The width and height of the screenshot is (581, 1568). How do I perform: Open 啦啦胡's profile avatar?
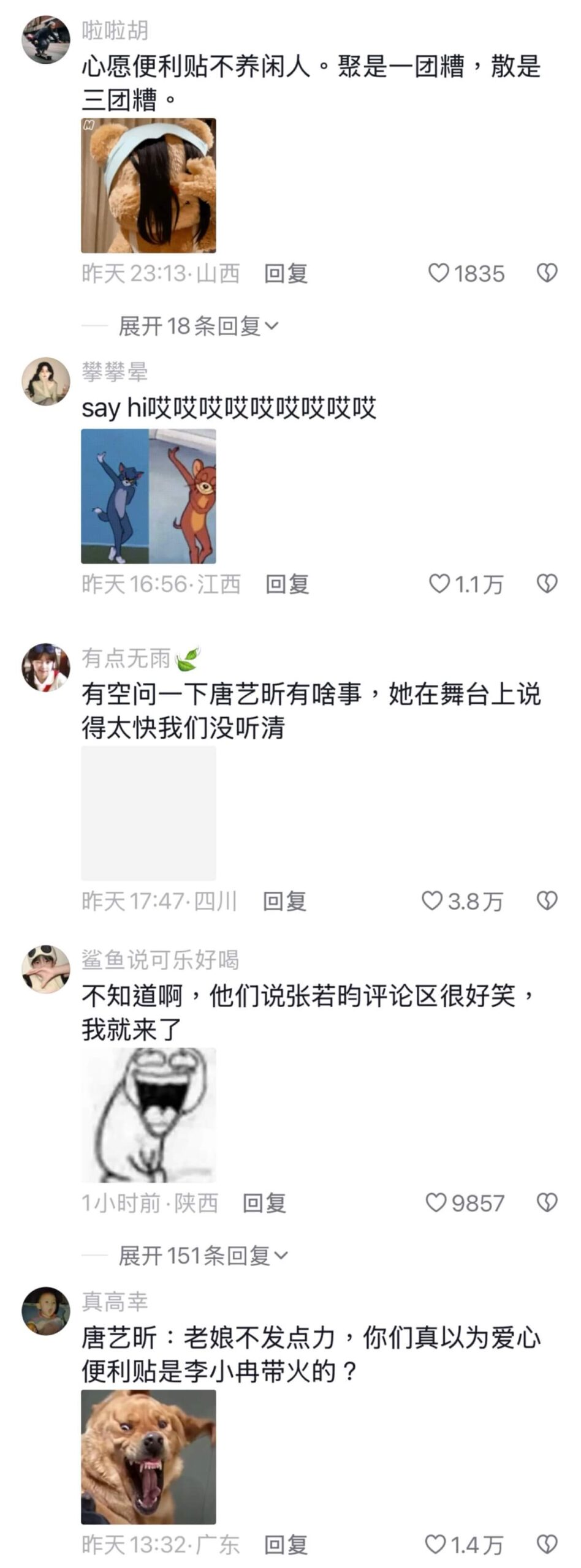pyautogui.click(x=46, y=40)
